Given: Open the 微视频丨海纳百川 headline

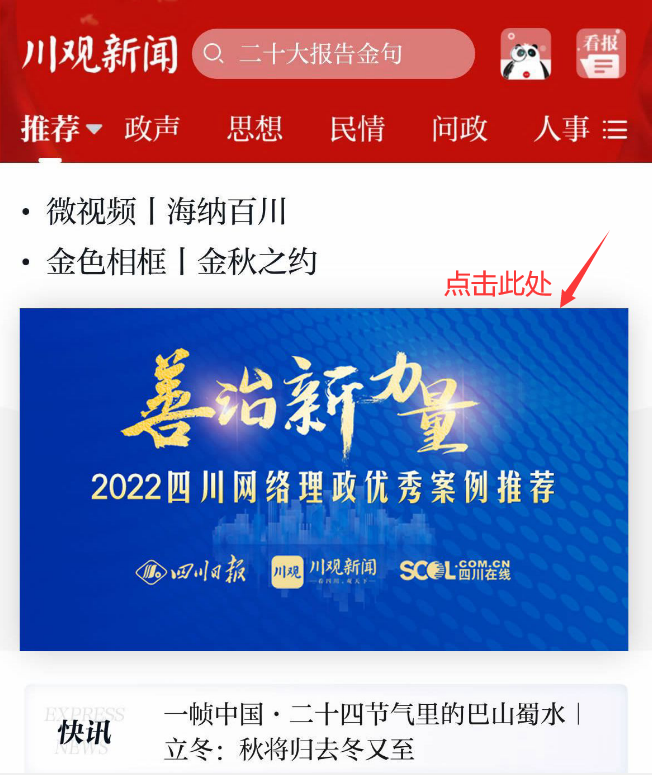Looking at the screenshot, I should 166,212.
